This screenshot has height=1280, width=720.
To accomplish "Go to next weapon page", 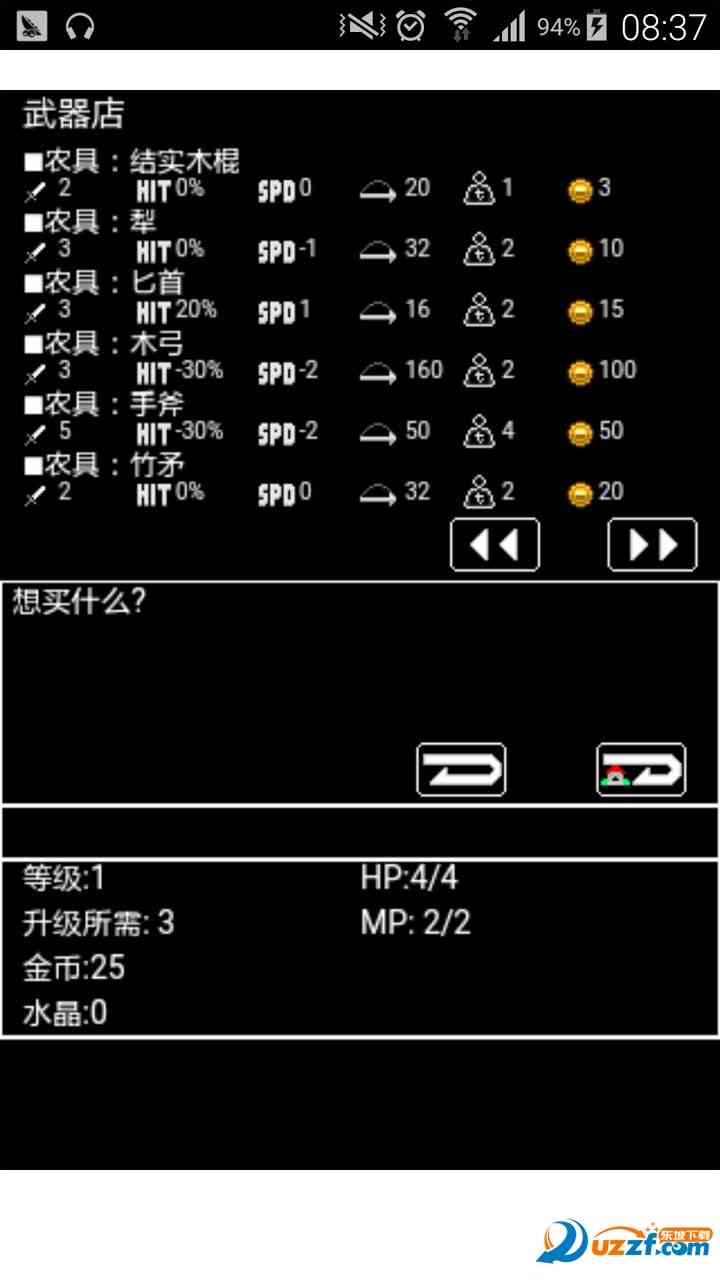I will pos(652,544).
